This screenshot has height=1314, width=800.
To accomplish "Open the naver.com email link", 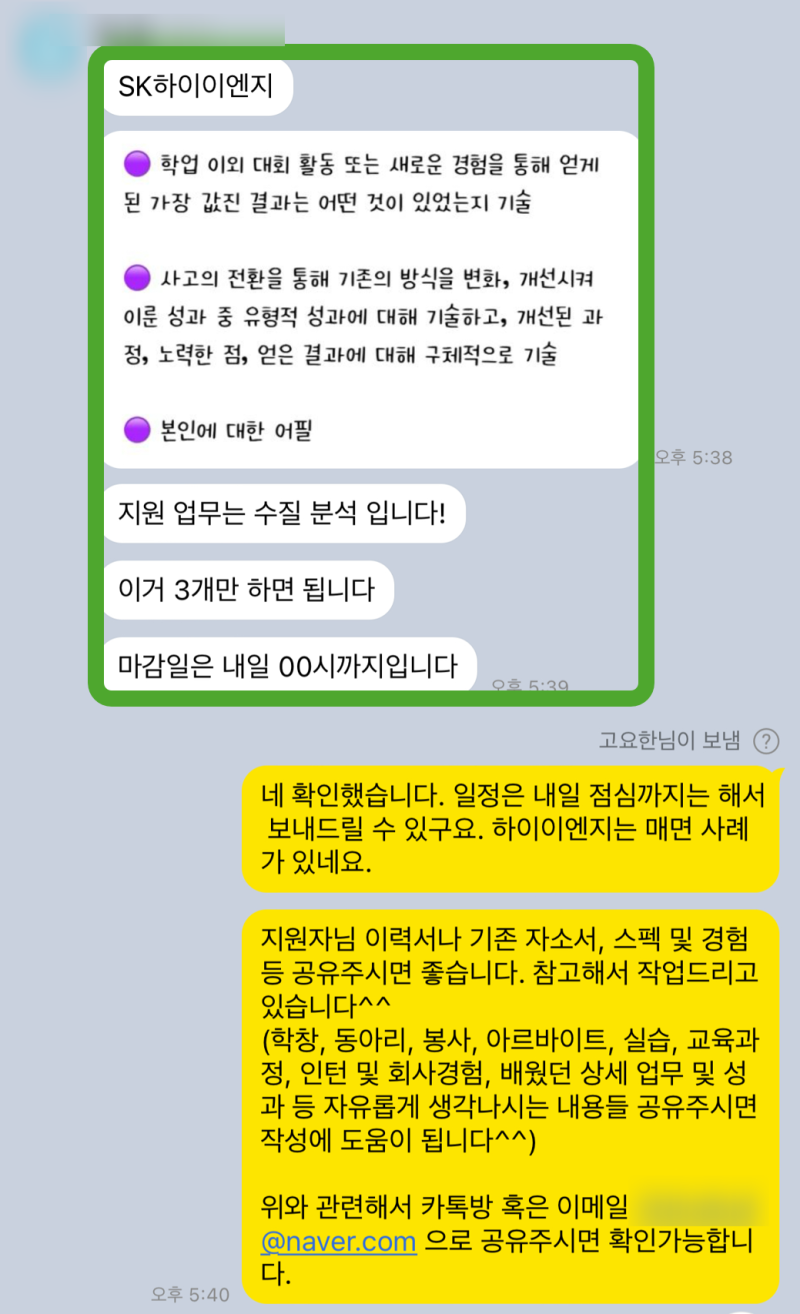I will pyautogui.click(x=338, y=1242).
